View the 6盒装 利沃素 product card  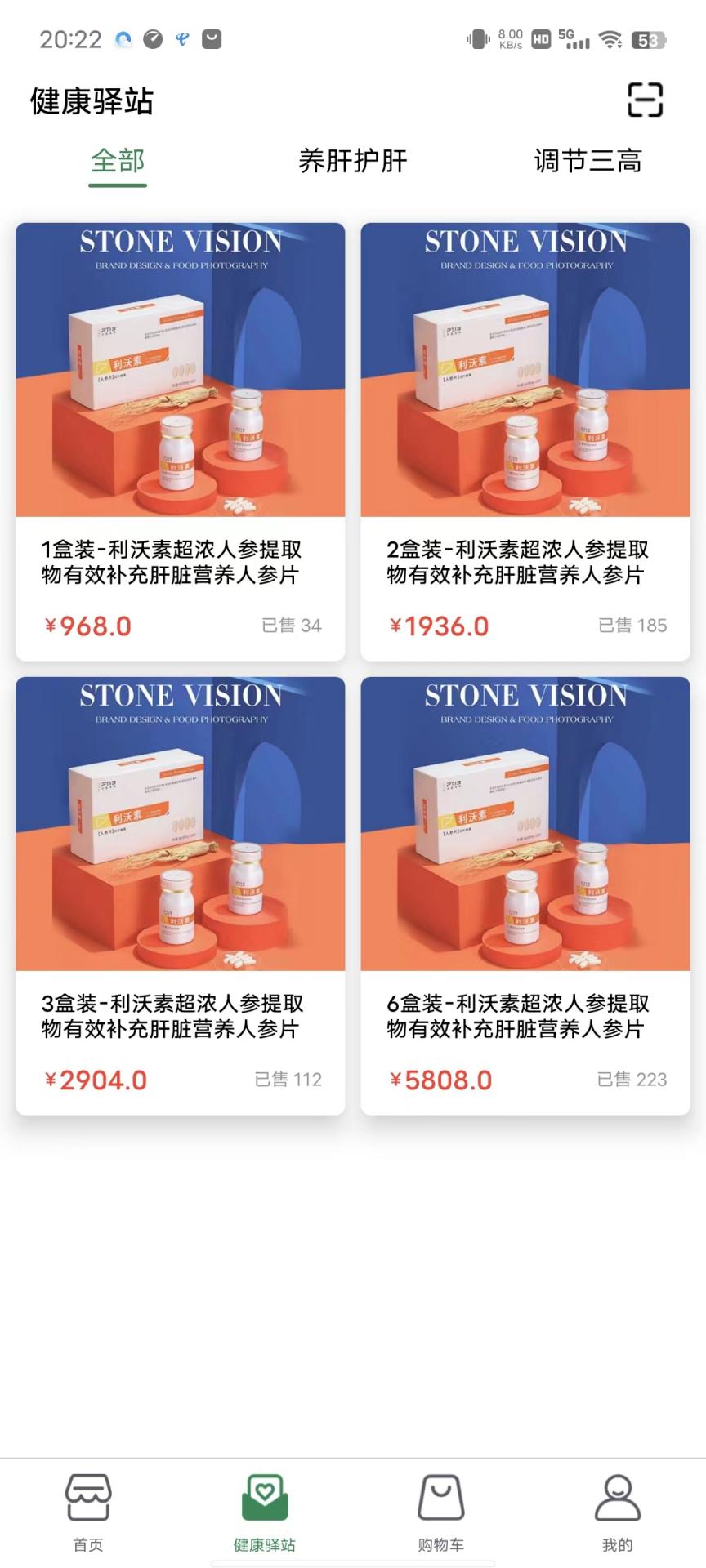(525, 895)
